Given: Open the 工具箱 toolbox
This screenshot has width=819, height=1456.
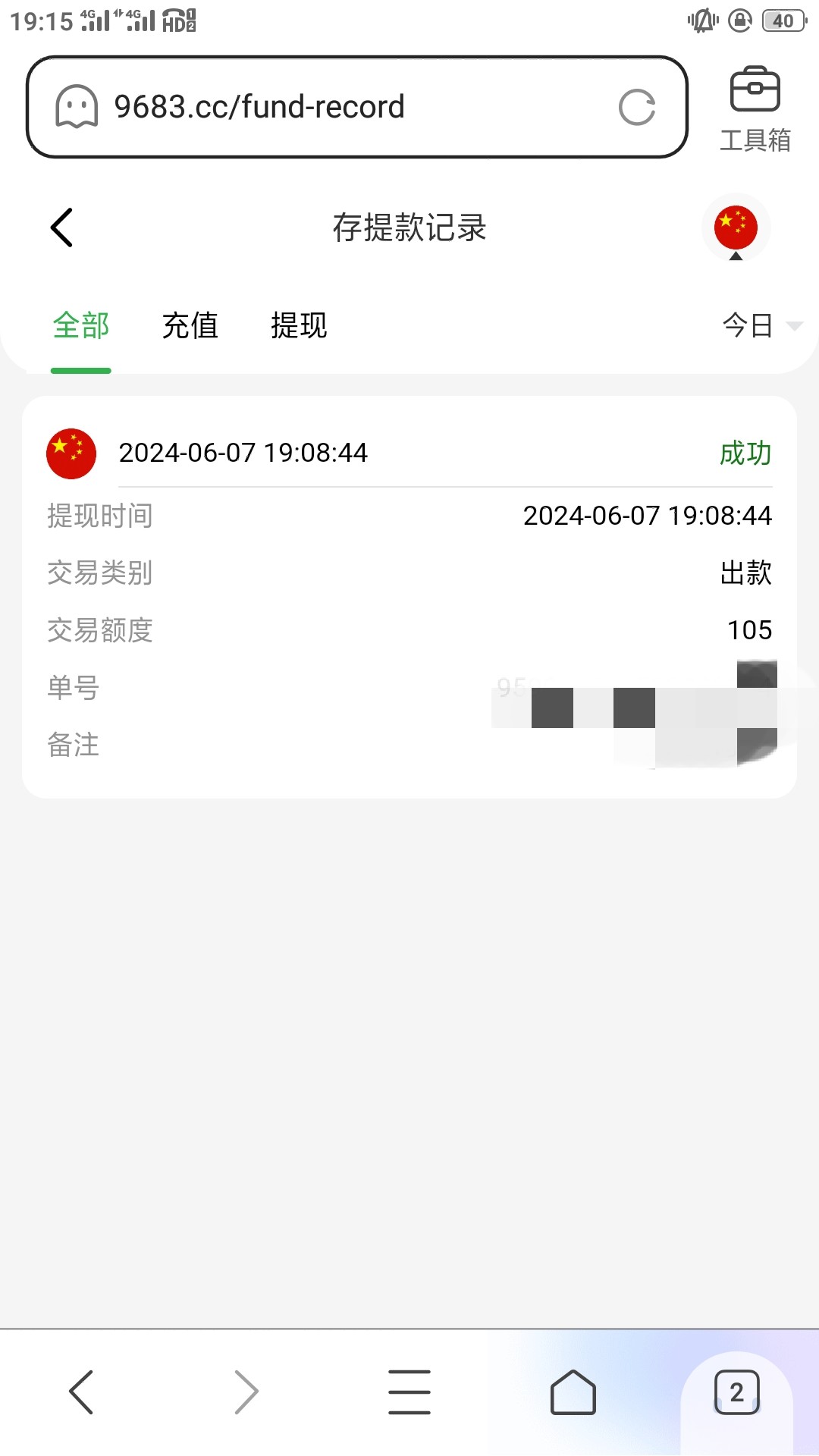Looking at the screenshot, I should click(755, 108).
